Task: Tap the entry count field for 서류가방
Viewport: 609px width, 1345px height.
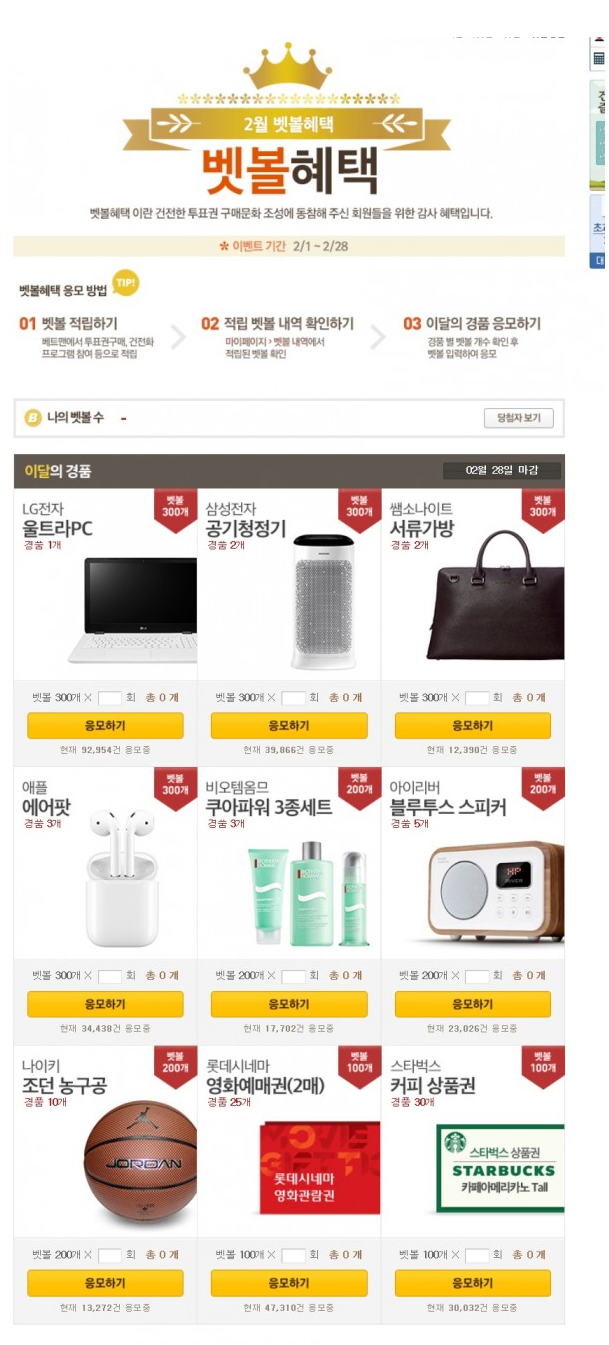Action: [477, 698]
